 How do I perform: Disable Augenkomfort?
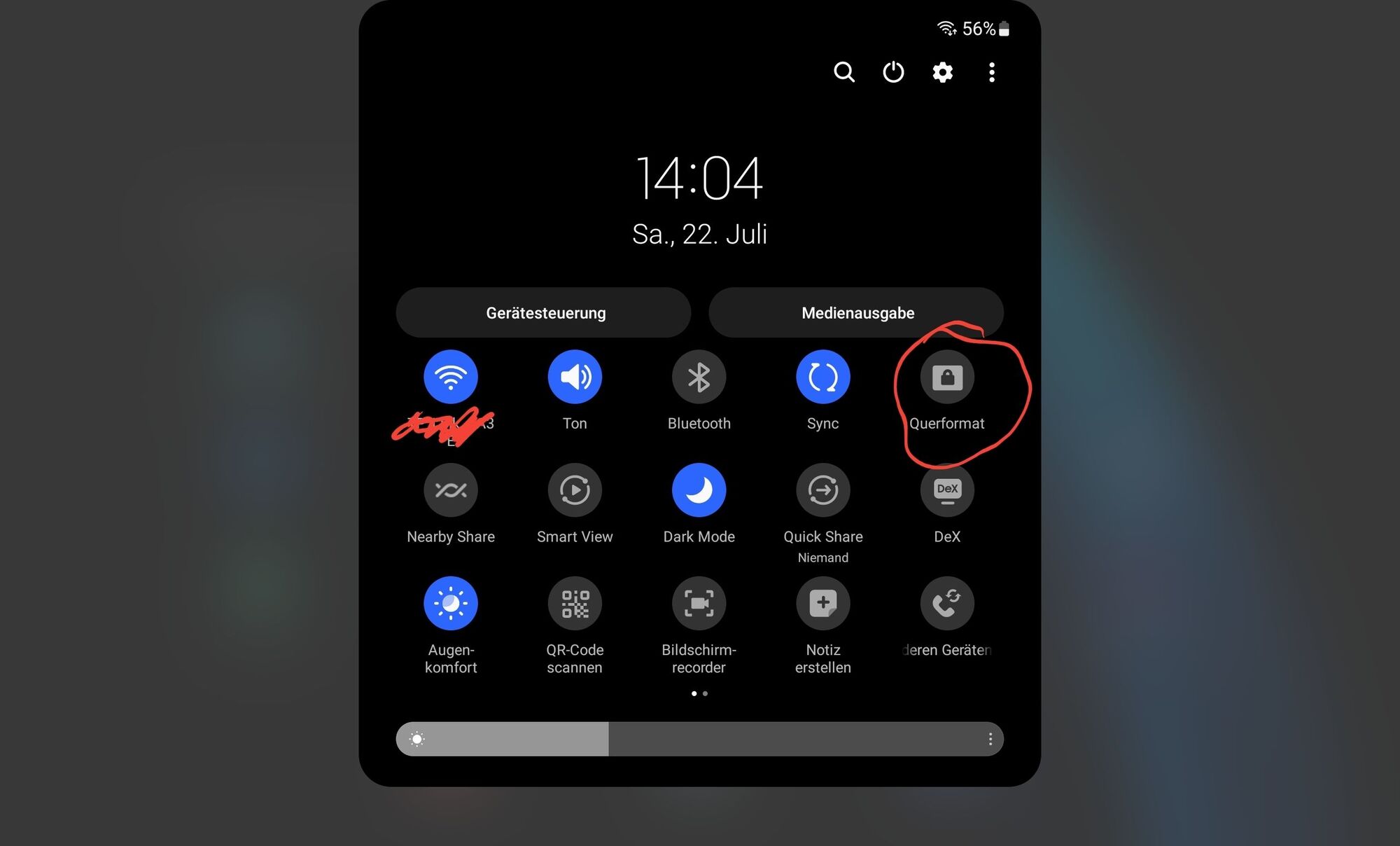pyautogui.click(x=451, y=603)
